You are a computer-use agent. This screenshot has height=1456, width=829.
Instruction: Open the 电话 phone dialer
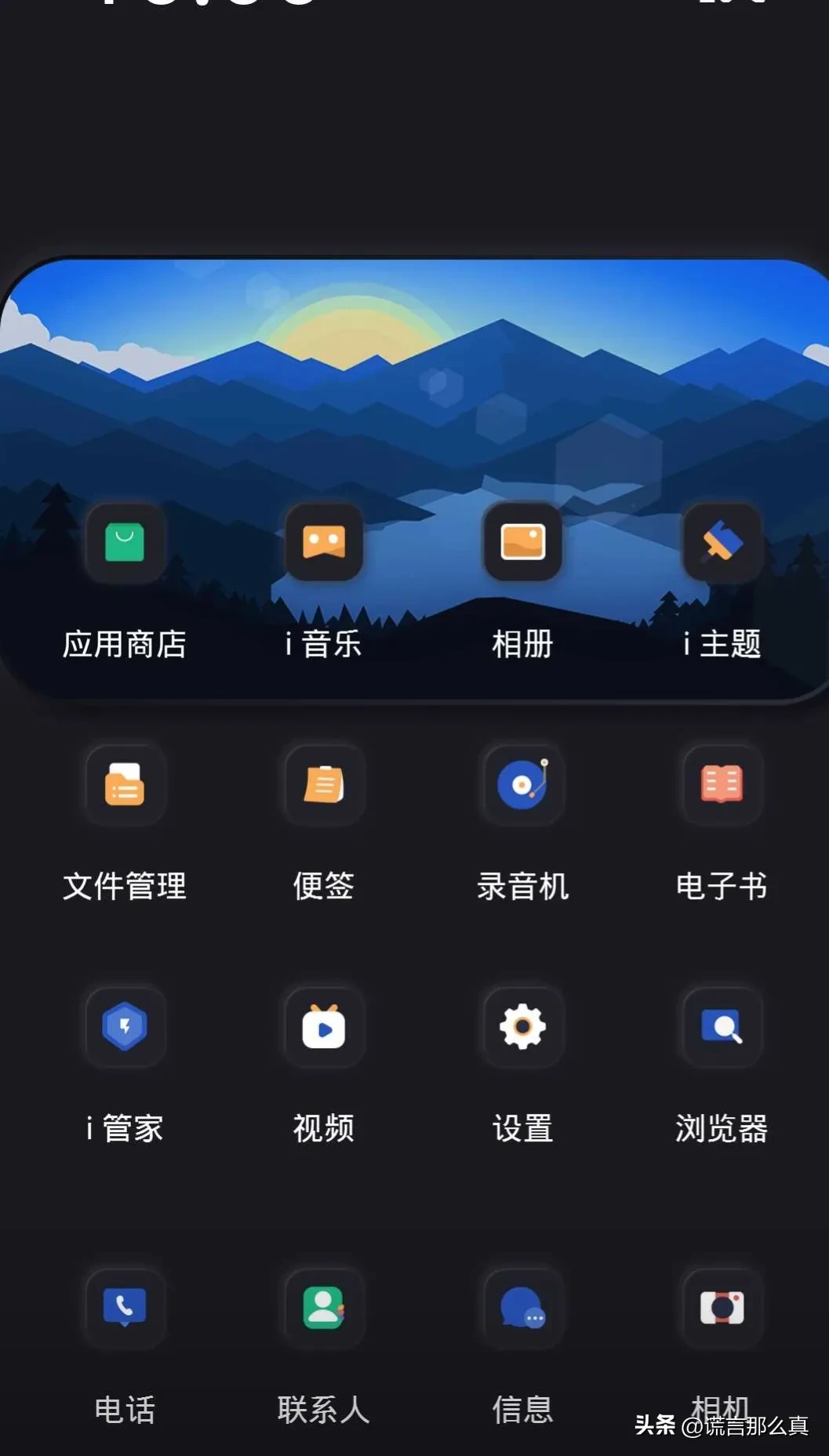(125, 1308)
